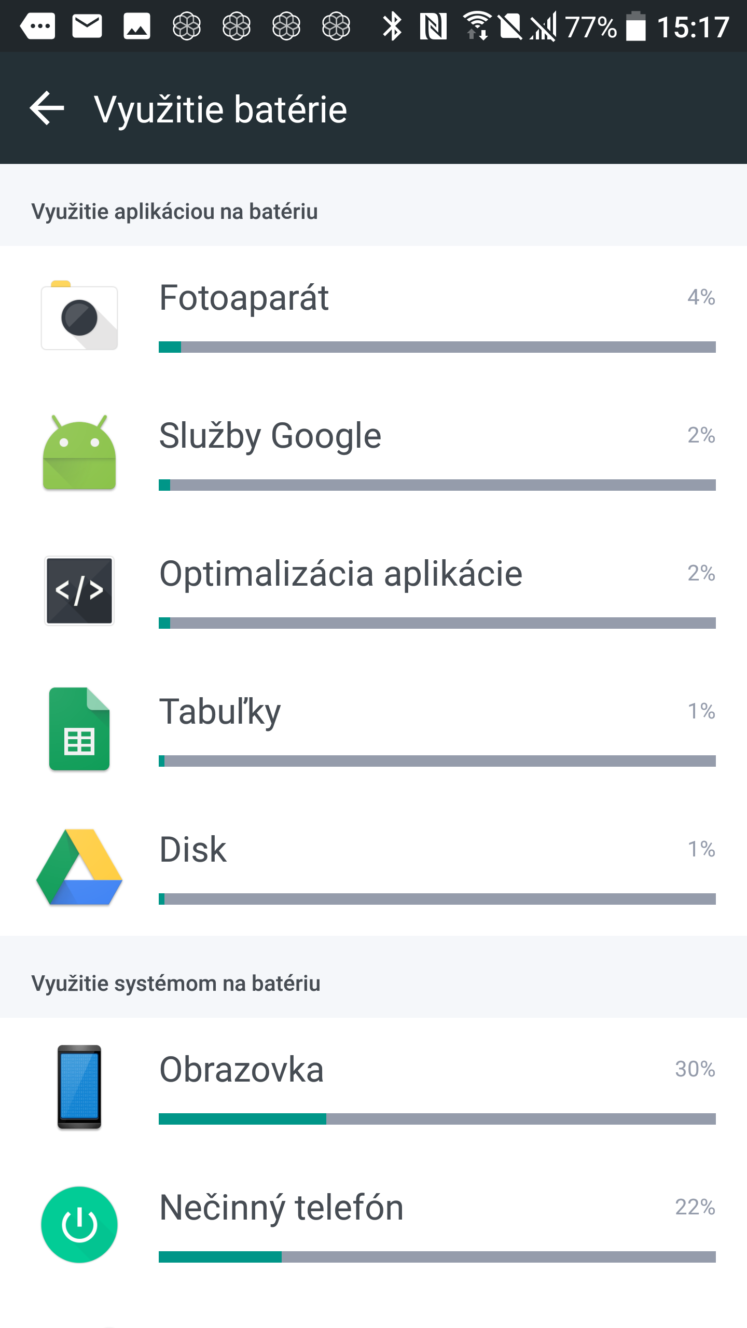Open Obrazovka battery usage details
Viewport: 747px width, 1328px height.
373,1087
